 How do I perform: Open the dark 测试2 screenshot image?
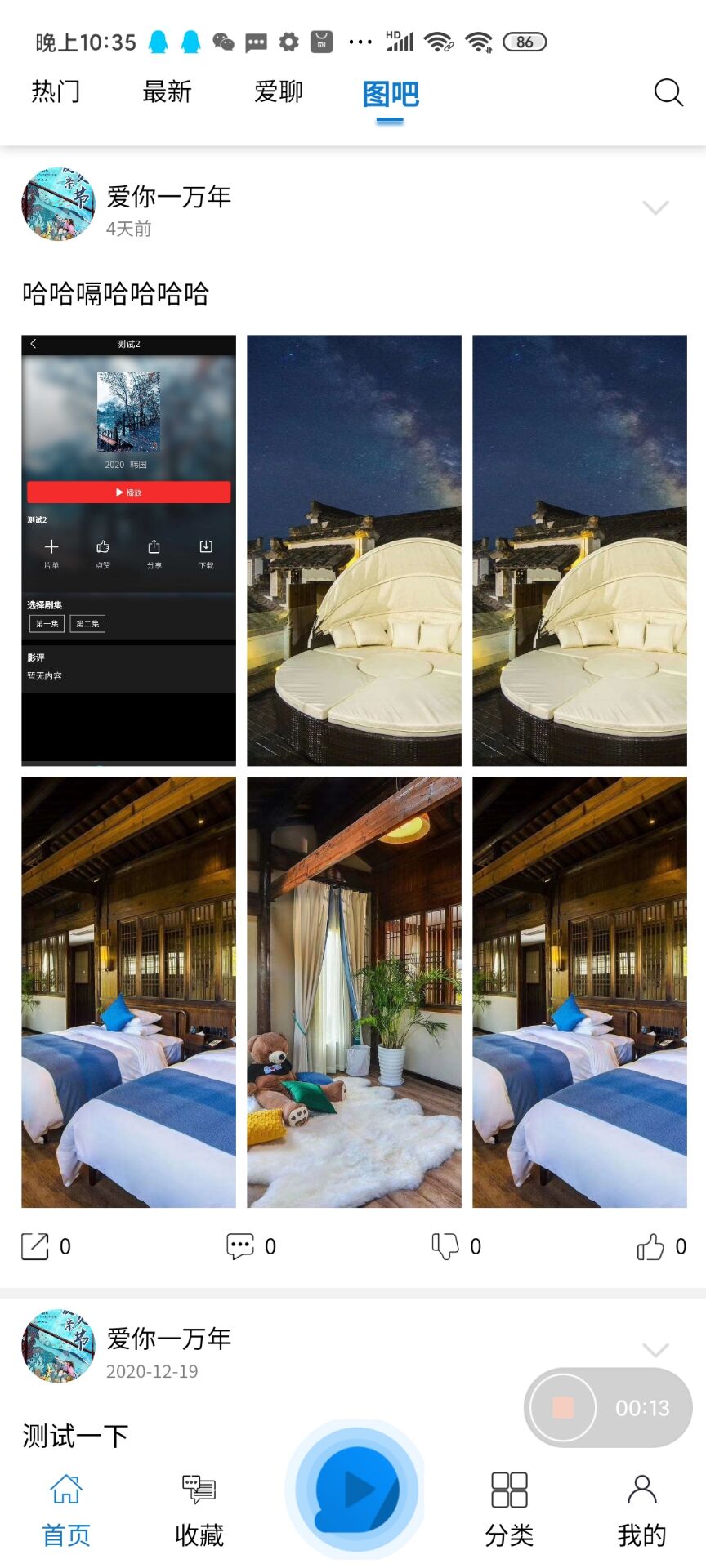tap(128, 550)
